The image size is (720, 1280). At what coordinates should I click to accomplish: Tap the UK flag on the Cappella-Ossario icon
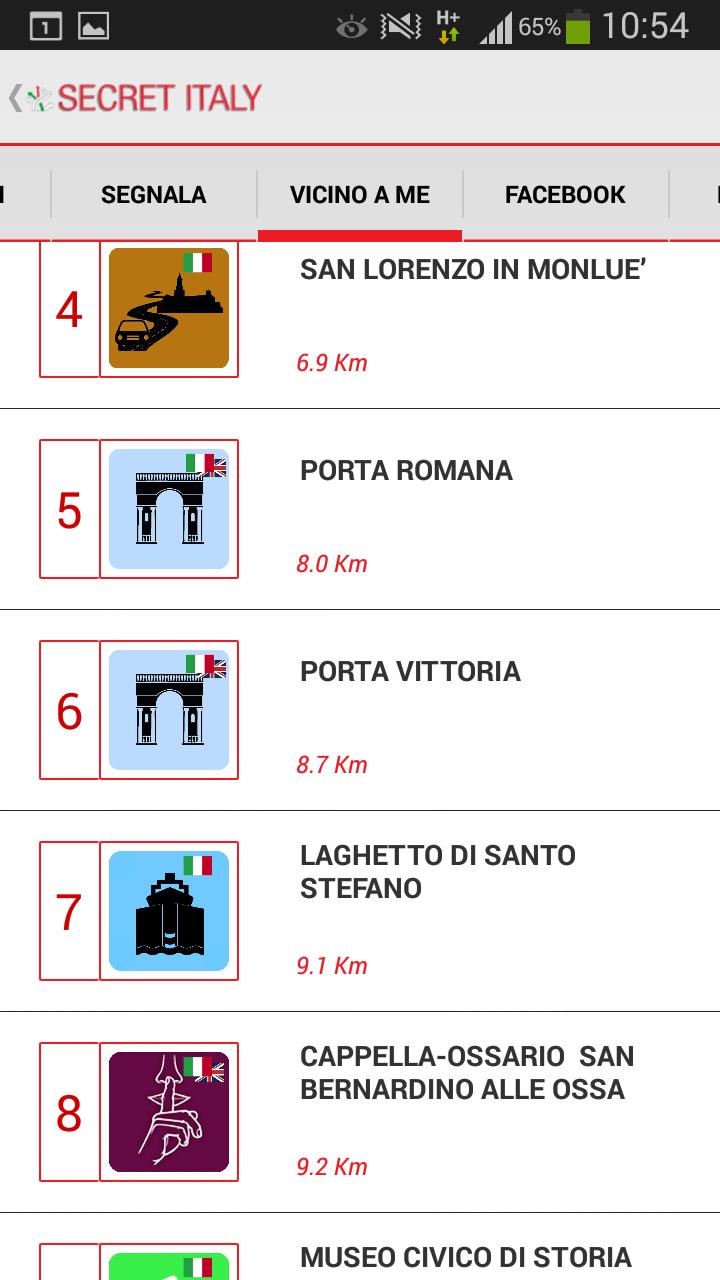pyautogui.click(x=218, y=1070)
